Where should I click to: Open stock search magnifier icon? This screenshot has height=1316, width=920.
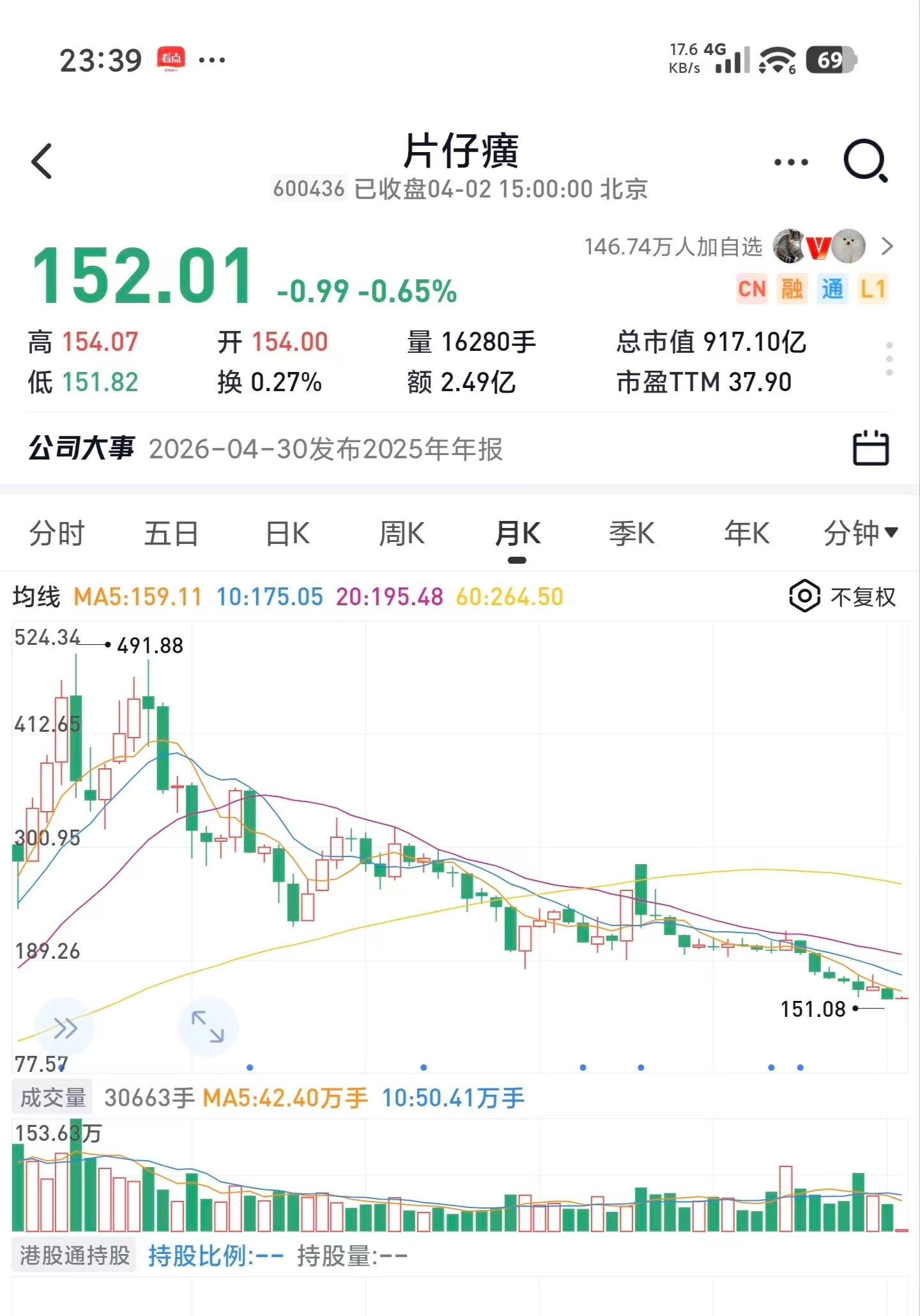point(866,161)
